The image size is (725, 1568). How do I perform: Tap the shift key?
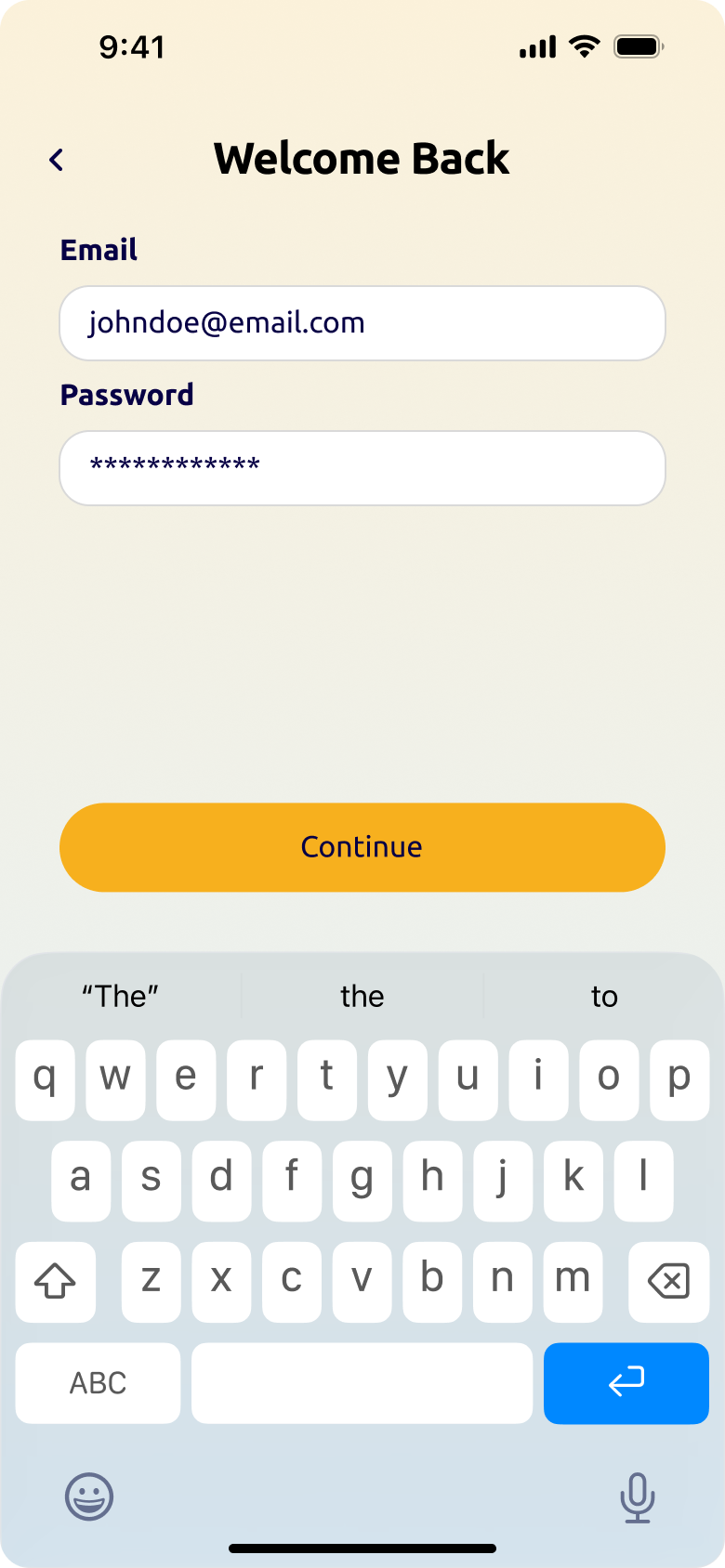(x=56, y=1282)
